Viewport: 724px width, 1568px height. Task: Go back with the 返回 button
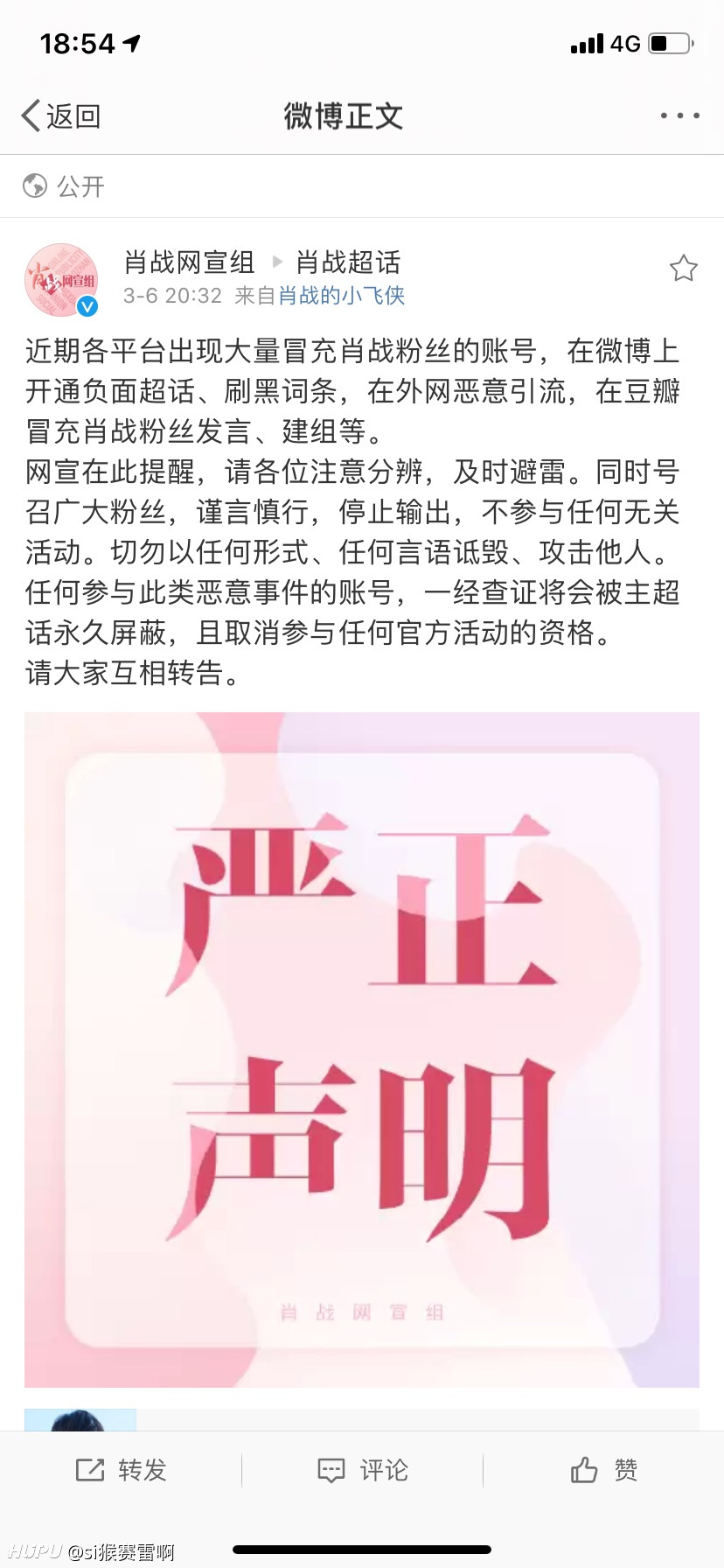[x=61, y=115]
